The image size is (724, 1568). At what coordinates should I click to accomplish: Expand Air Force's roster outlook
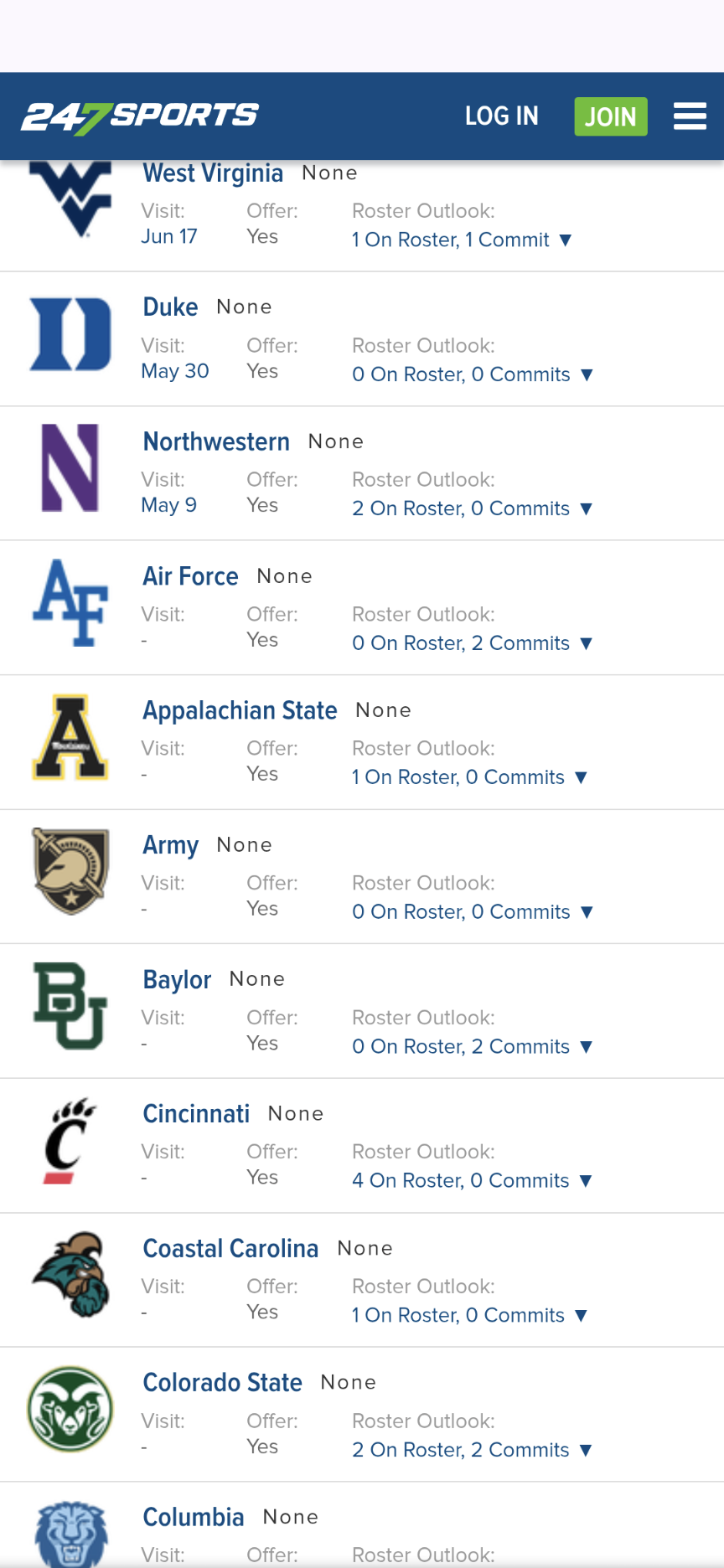point(473,643)
